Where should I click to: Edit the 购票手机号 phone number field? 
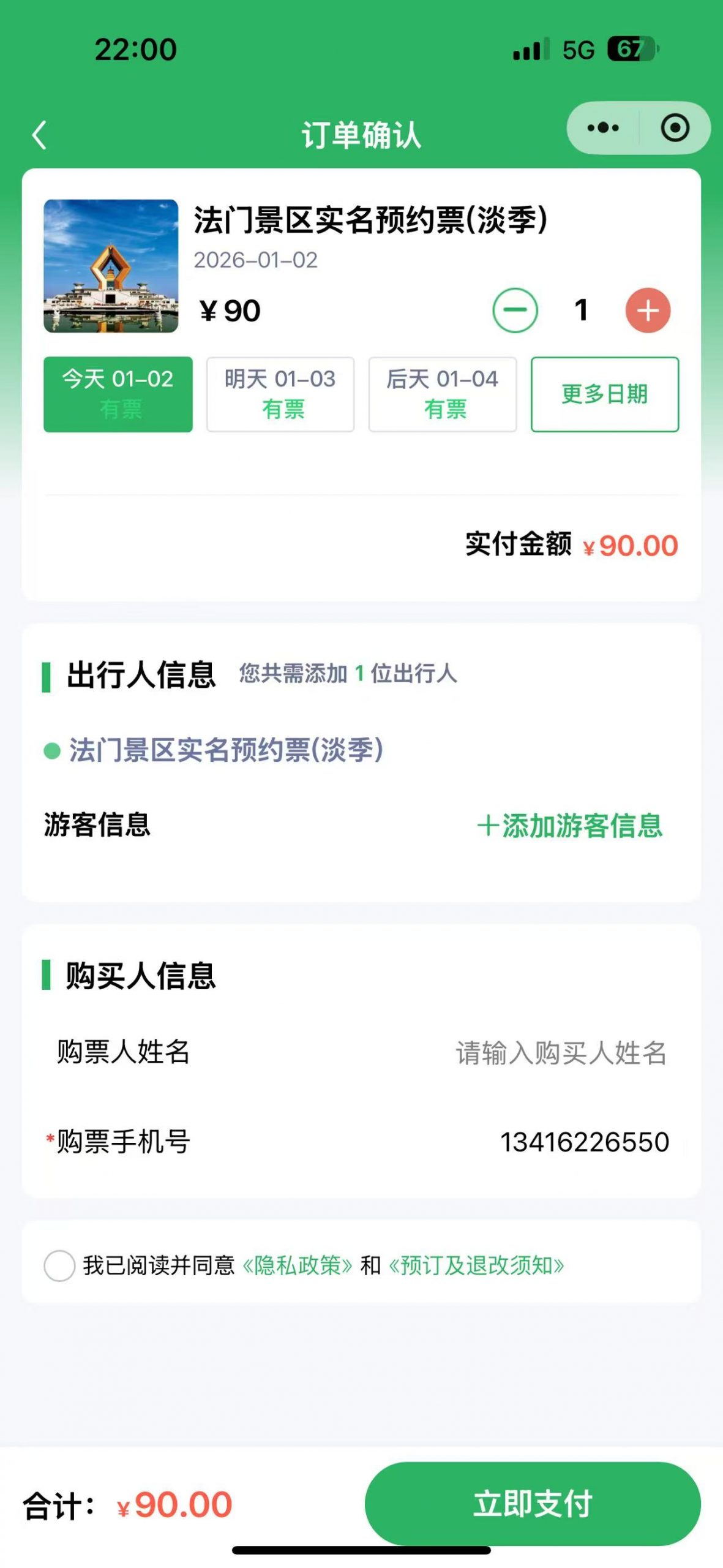(x=584, y=1142)
